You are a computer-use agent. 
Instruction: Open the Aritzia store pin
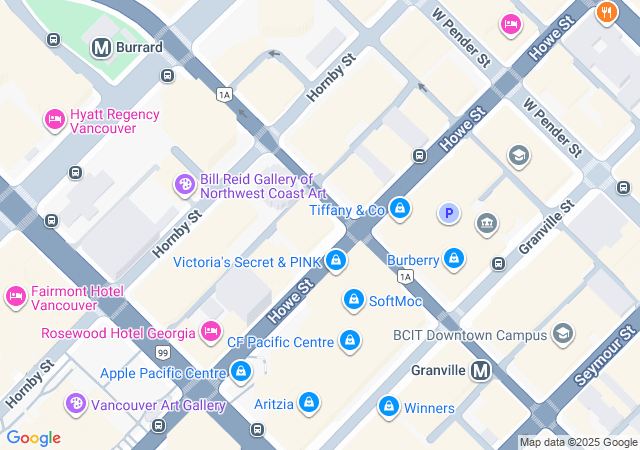coord(309,403)
